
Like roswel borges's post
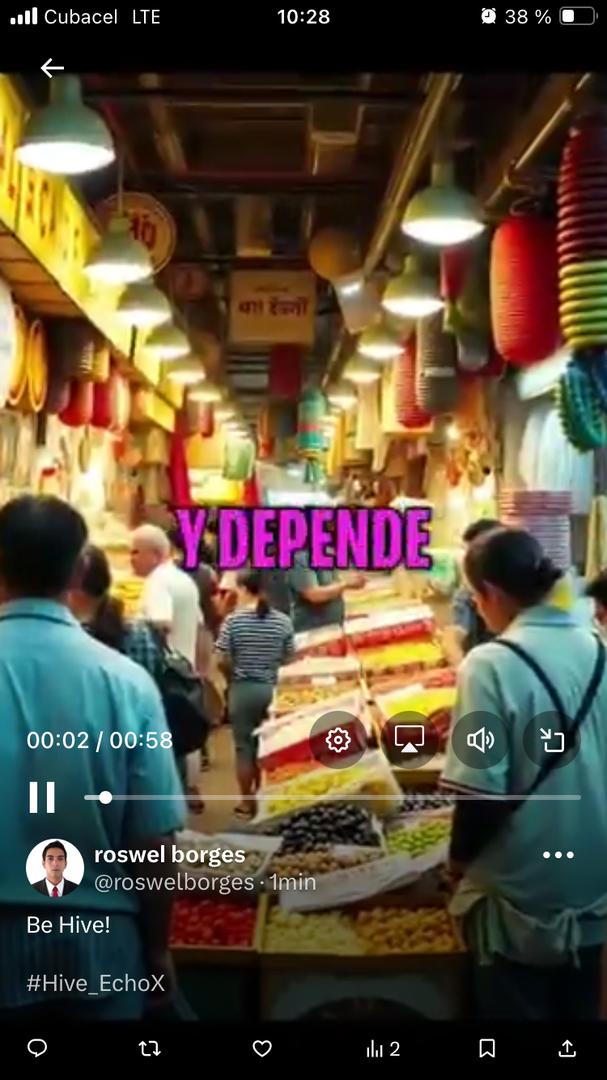coord(262,1048)
